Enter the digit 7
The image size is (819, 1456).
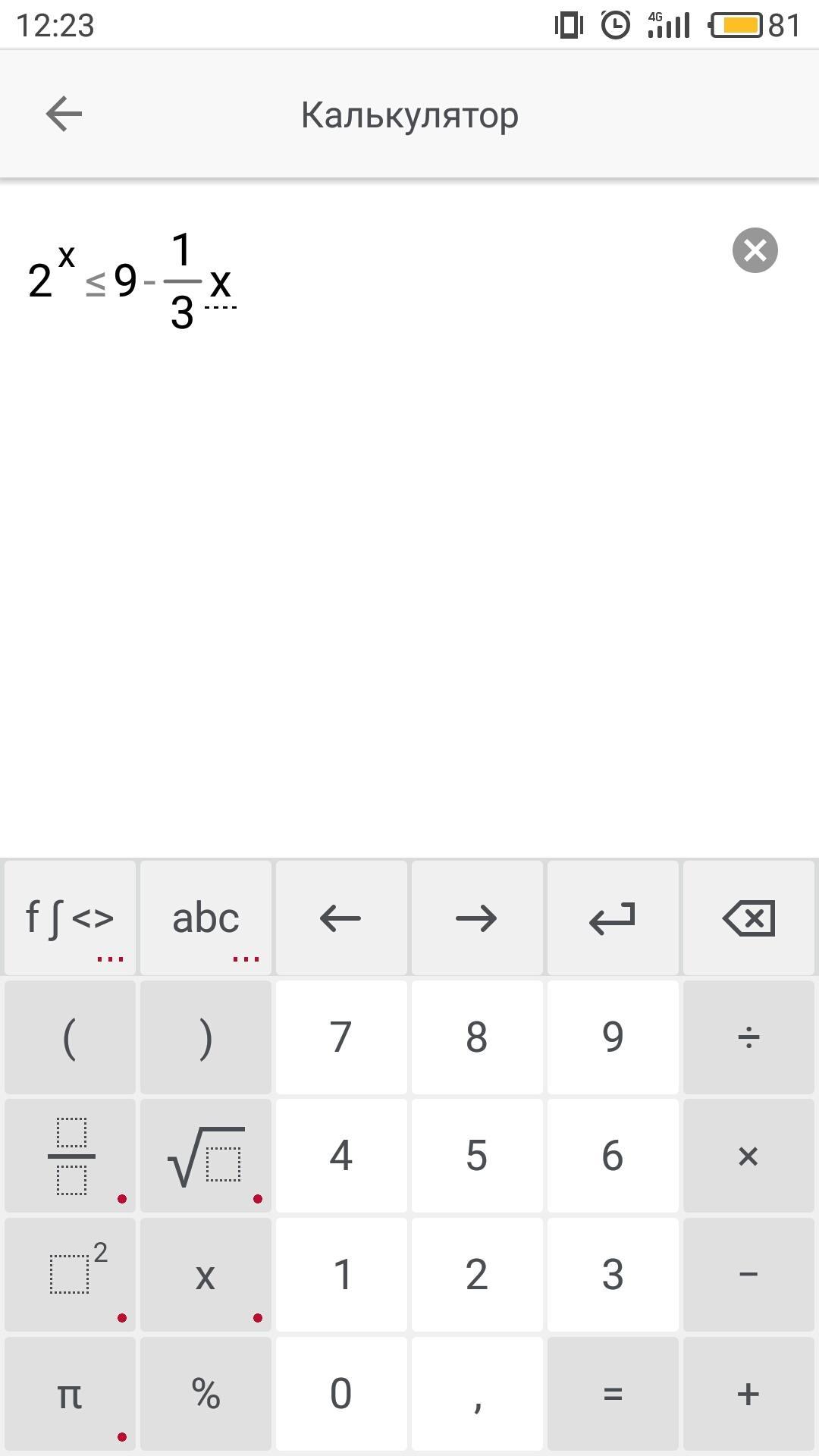coord(341,1037)
